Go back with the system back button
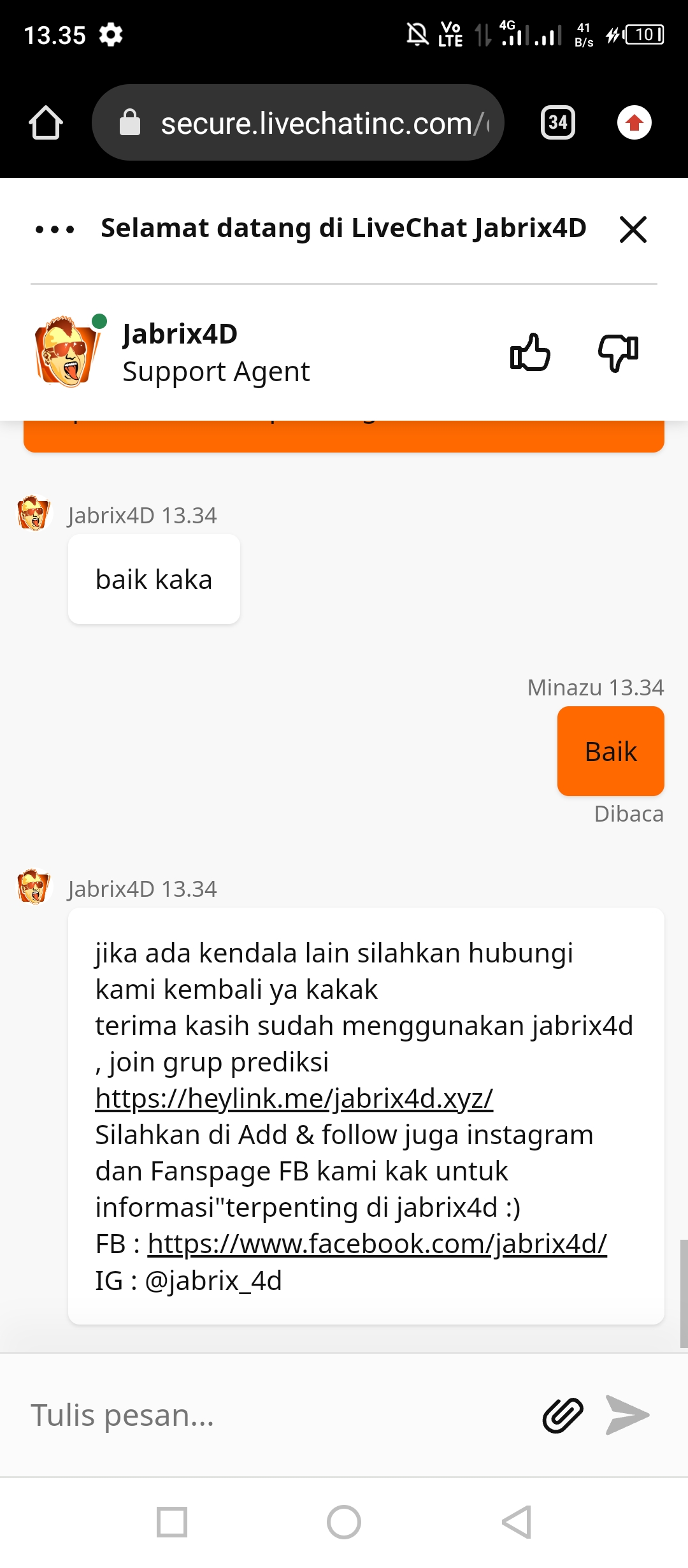 [517, 1523]
